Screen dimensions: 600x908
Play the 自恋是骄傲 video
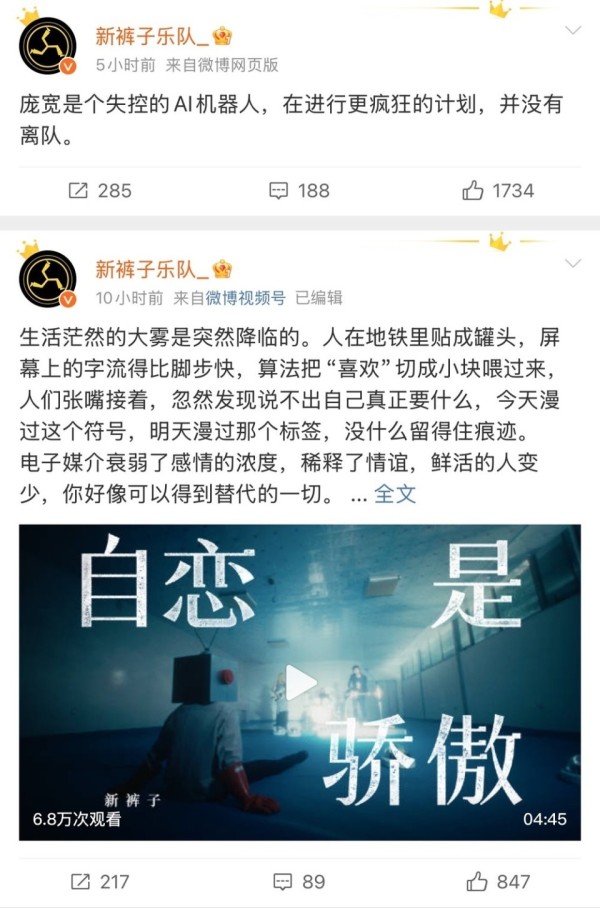point(300,682)
